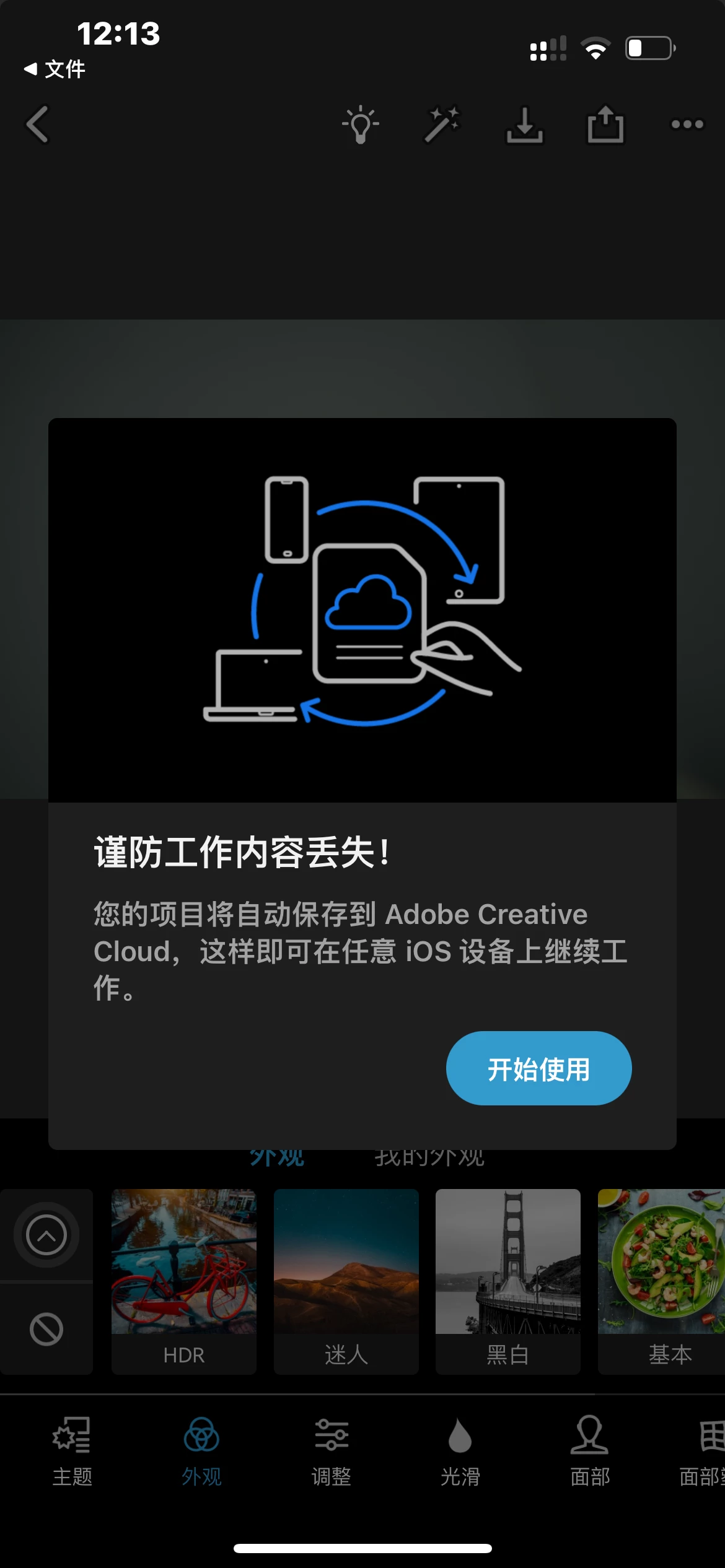The image size is (725, 1568).
Task: Go to the 面部 tab
Action: pos(589,1450)
